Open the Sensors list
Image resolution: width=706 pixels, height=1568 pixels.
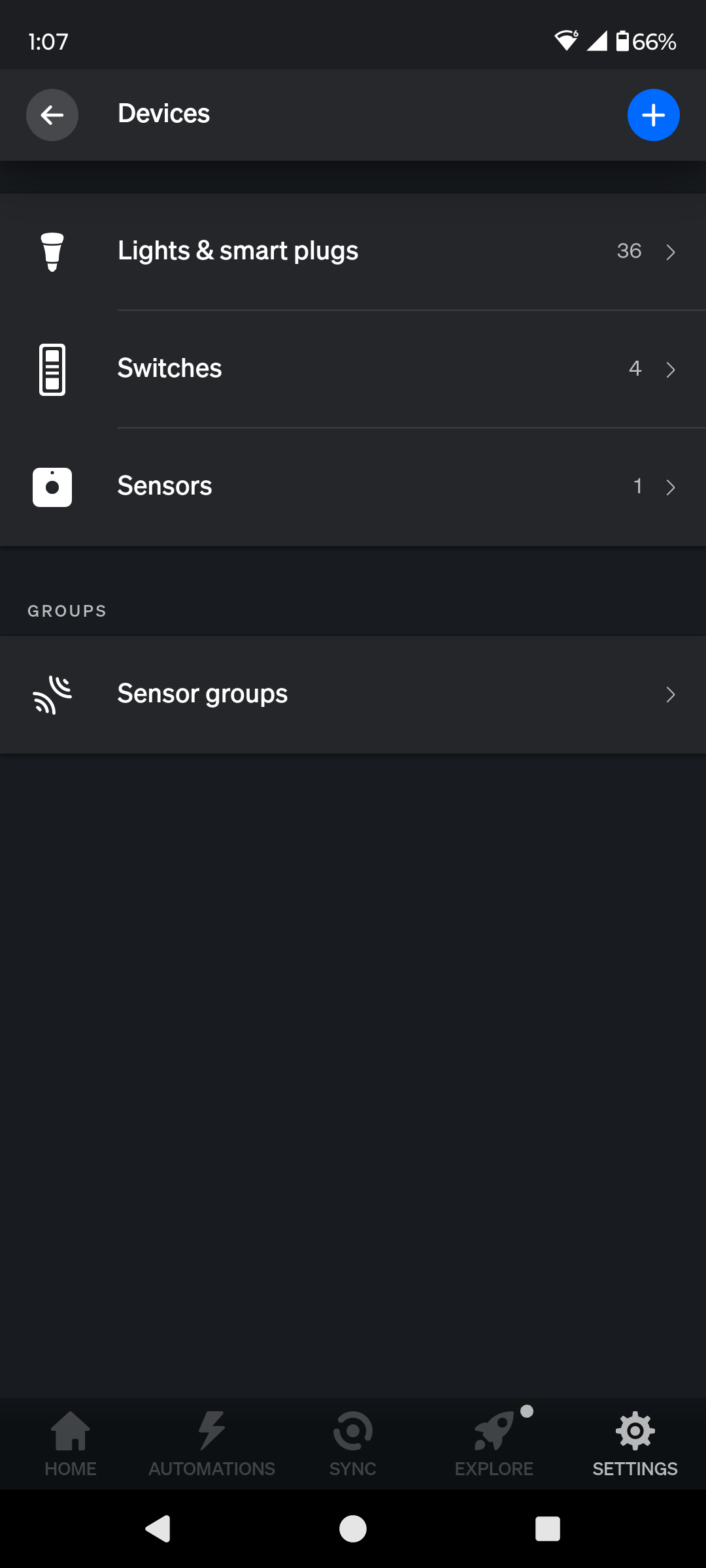click(x=353, y=487)
